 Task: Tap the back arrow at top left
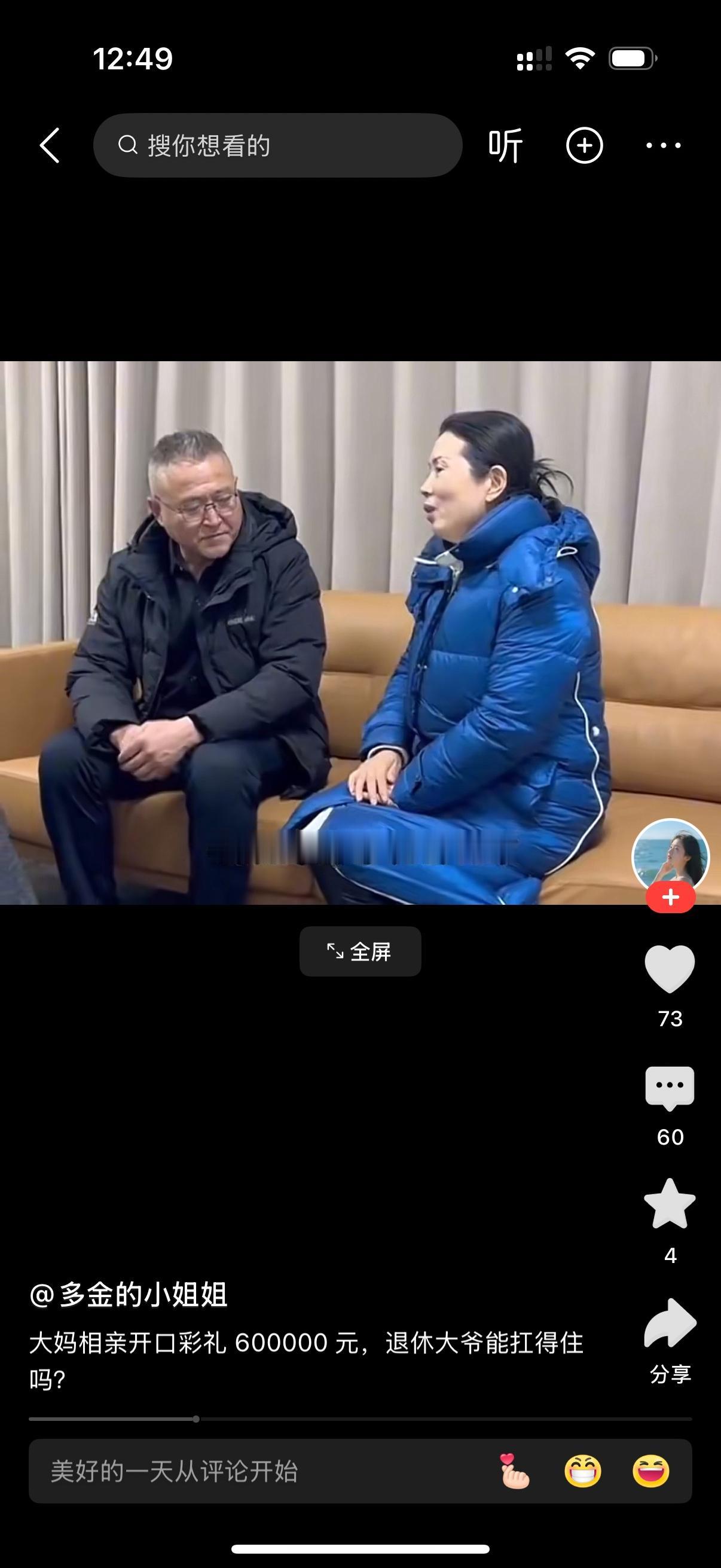click(51, 146)
